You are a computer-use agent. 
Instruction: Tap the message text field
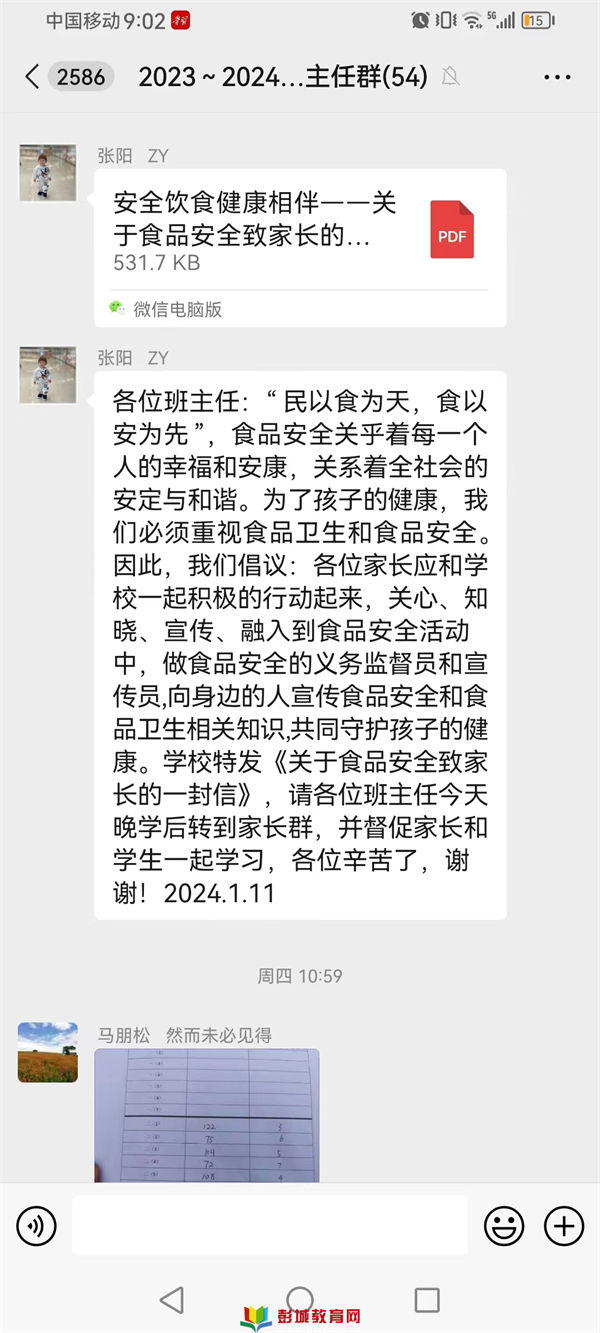tap(269, 1225)
